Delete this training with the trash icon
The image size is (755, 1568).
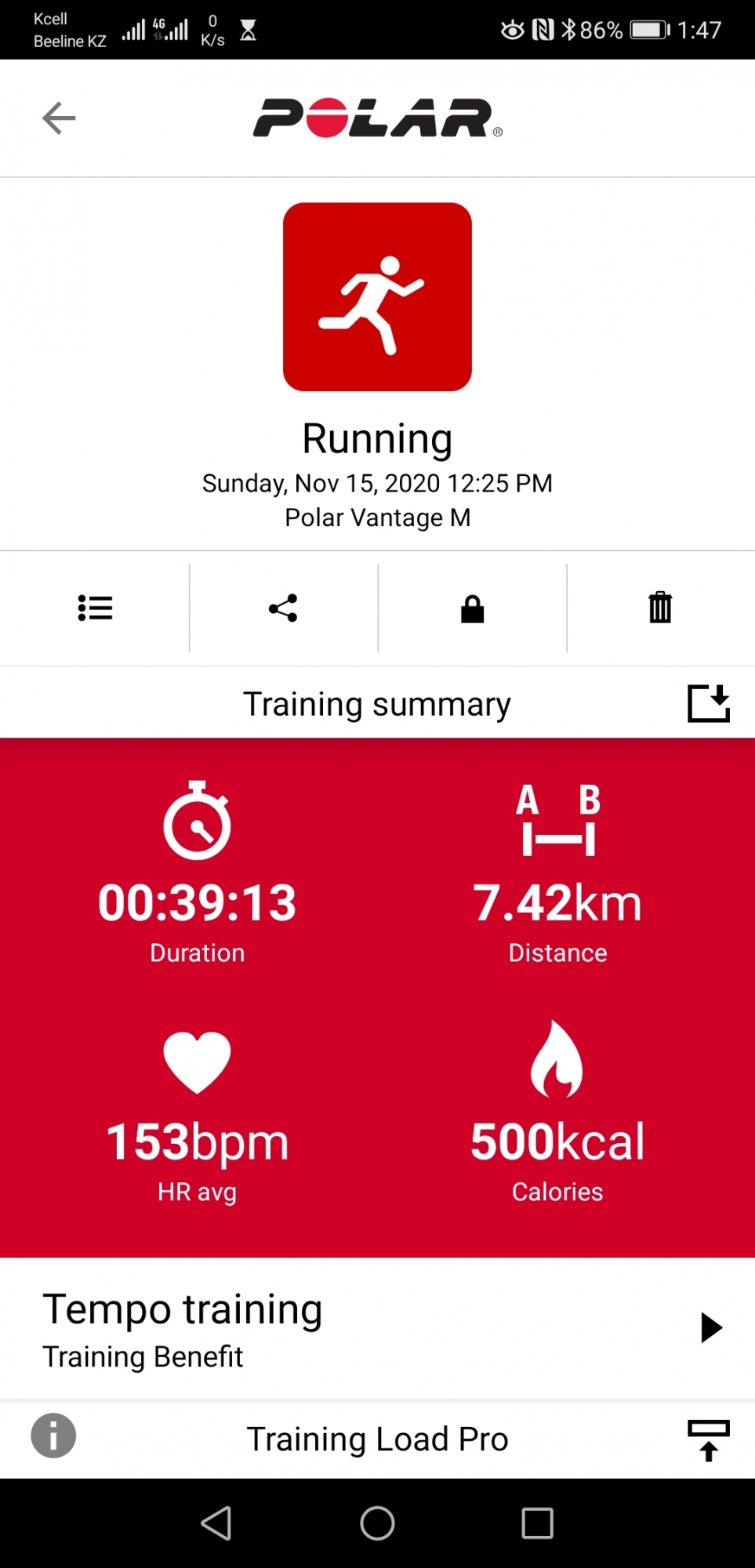pos(660,608)
